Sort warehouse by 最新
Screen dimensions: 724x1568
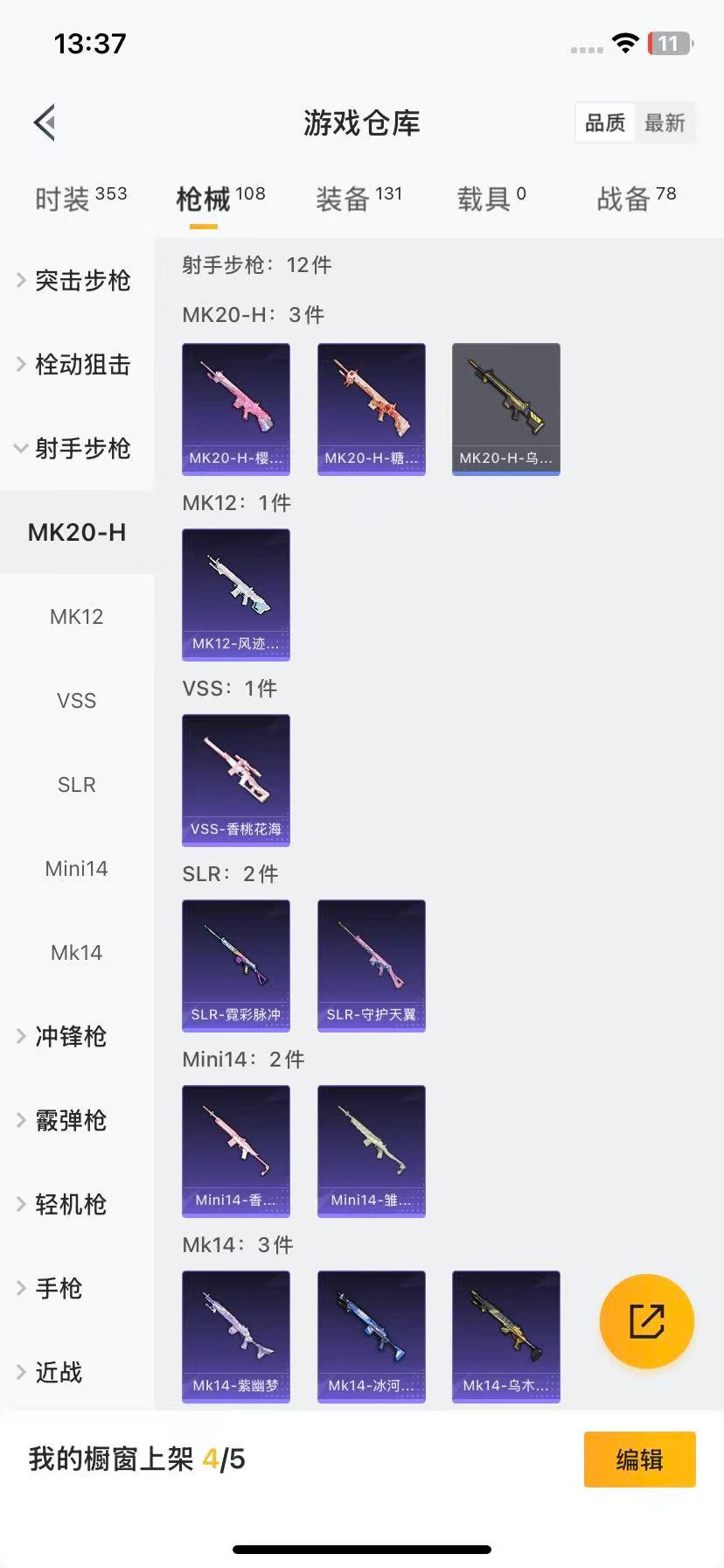[x=665, y=123]
